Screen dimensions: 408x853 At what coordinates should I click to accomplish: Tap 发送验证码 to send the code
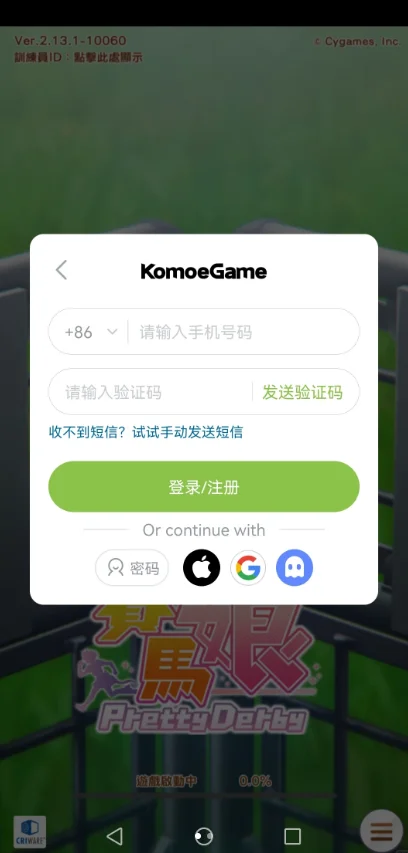tap(302, 392)
